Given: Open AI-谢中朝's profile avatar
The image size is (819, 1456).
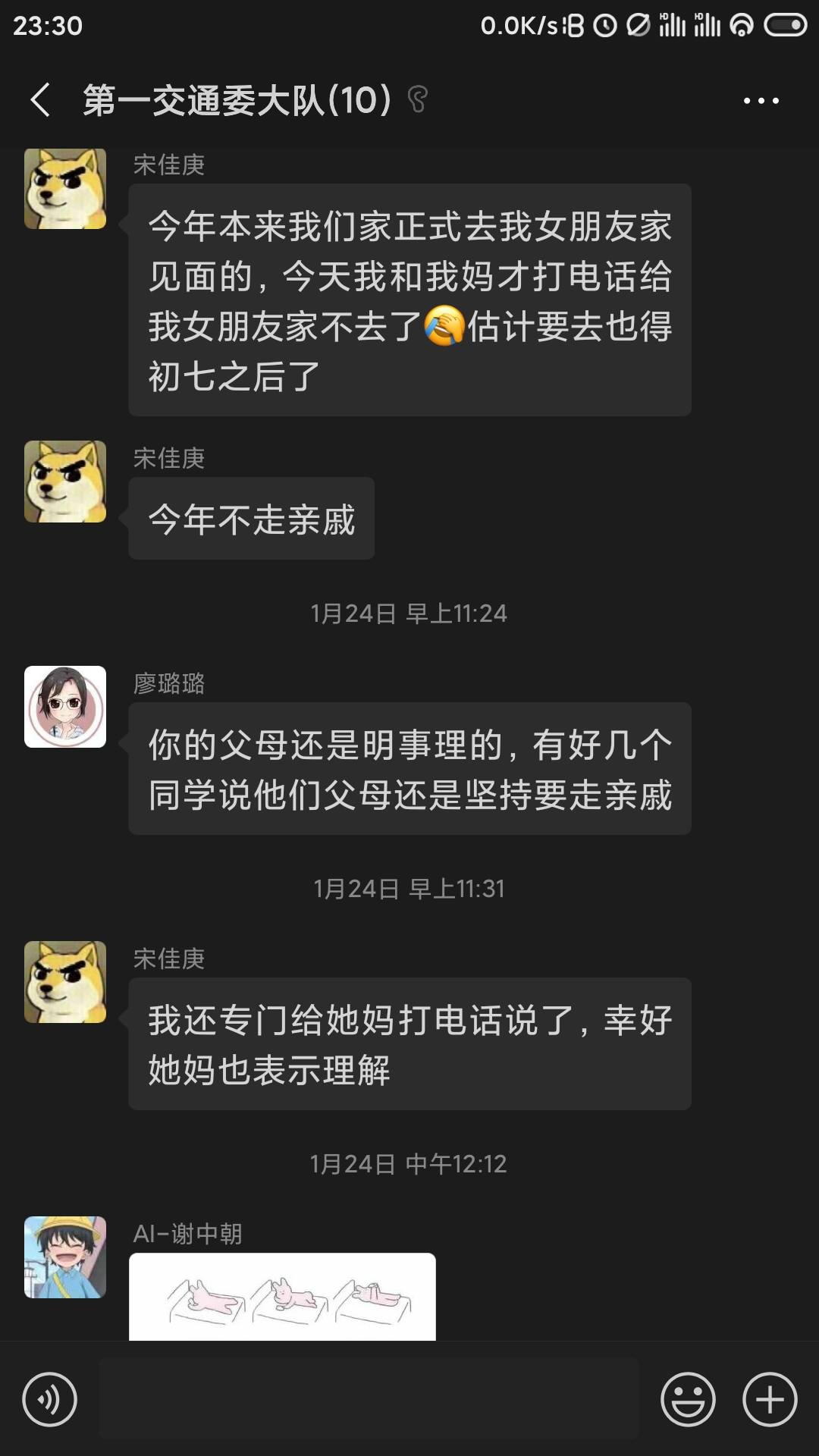Looking at the screenshot, I should point(65,1257).
